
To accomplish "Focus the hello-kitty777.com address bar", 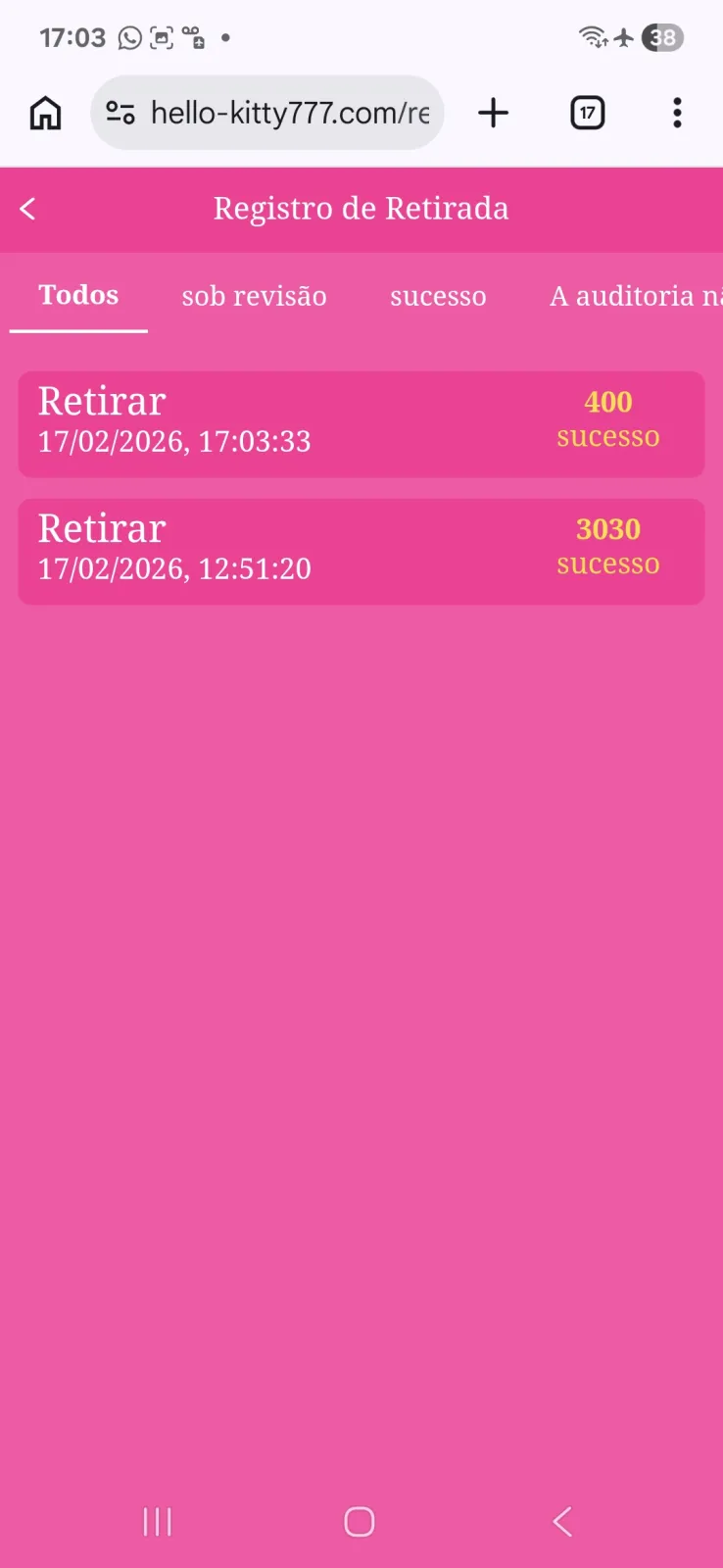I will tap(289, 114).
